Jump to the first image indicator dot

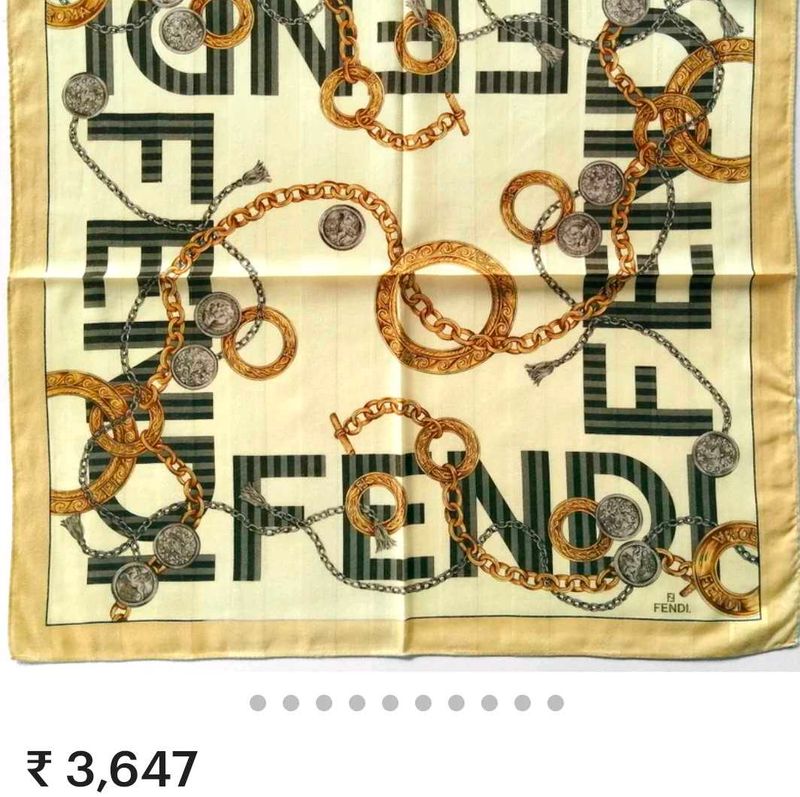pos(258,703)
